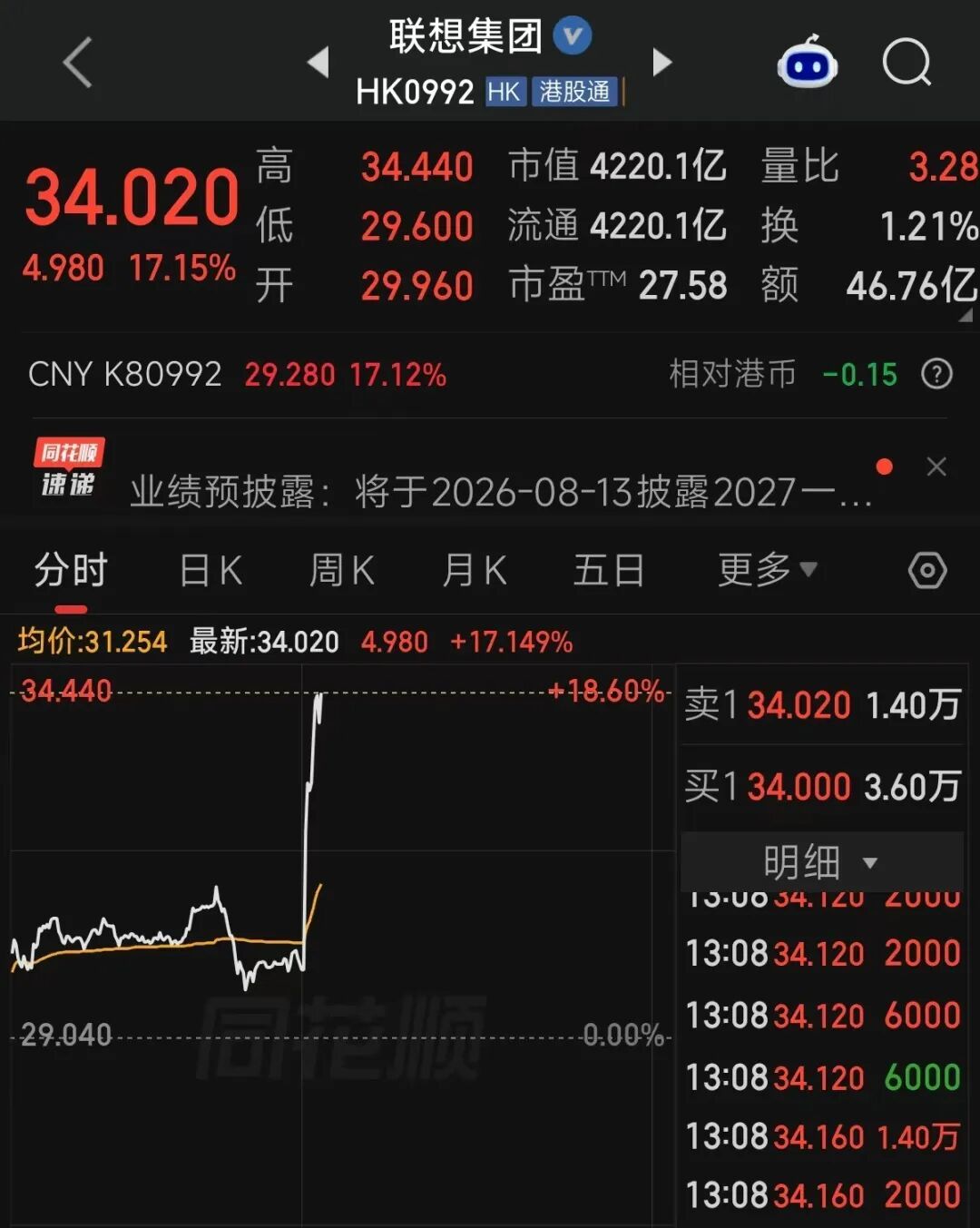Switch to the next stock with right triangle
This screenshot has width=980, height=1228.
[x=662, y=63]
